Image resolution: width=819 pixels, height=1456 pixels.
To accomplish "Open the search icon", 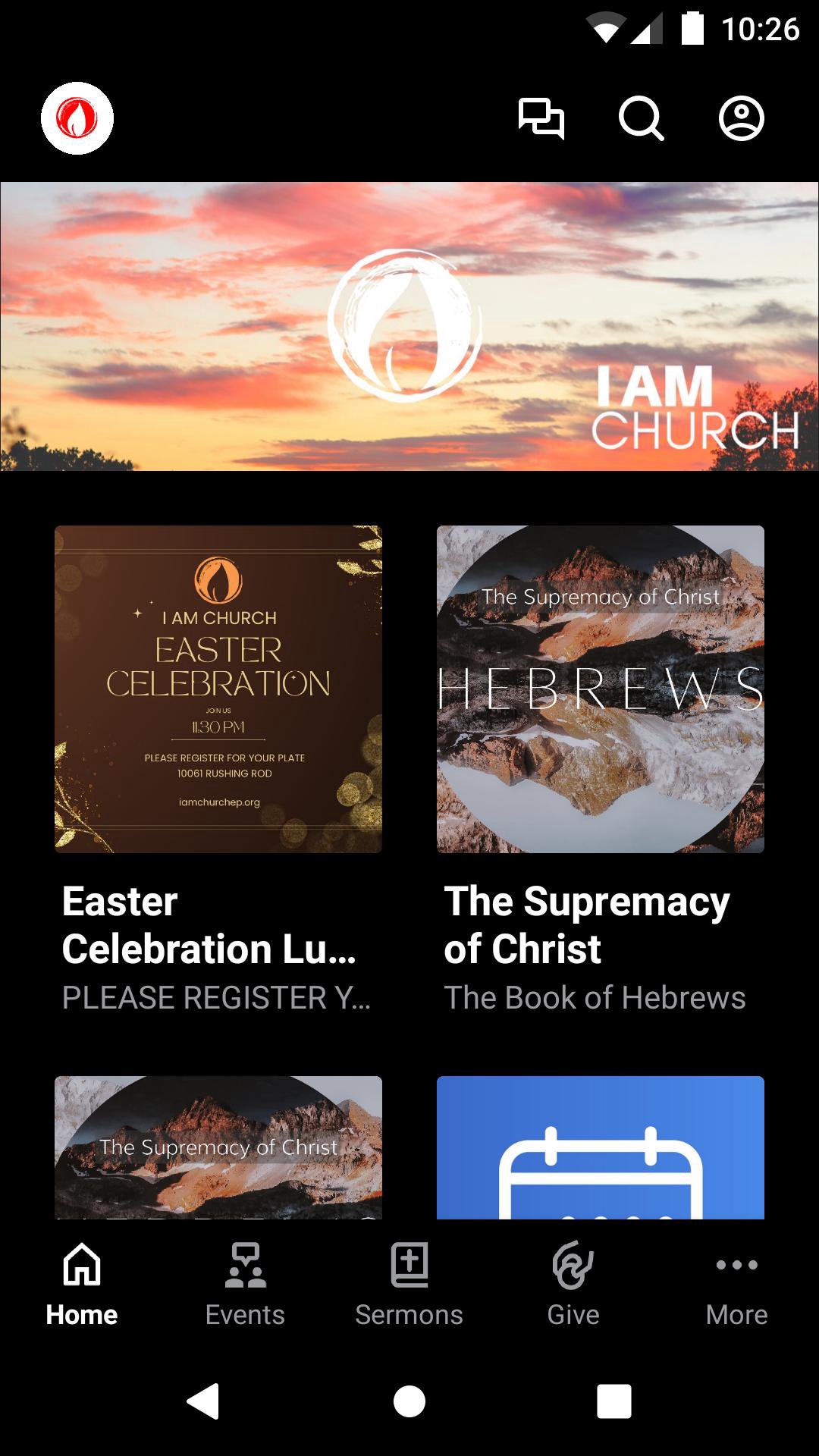I will click(641, 118).
